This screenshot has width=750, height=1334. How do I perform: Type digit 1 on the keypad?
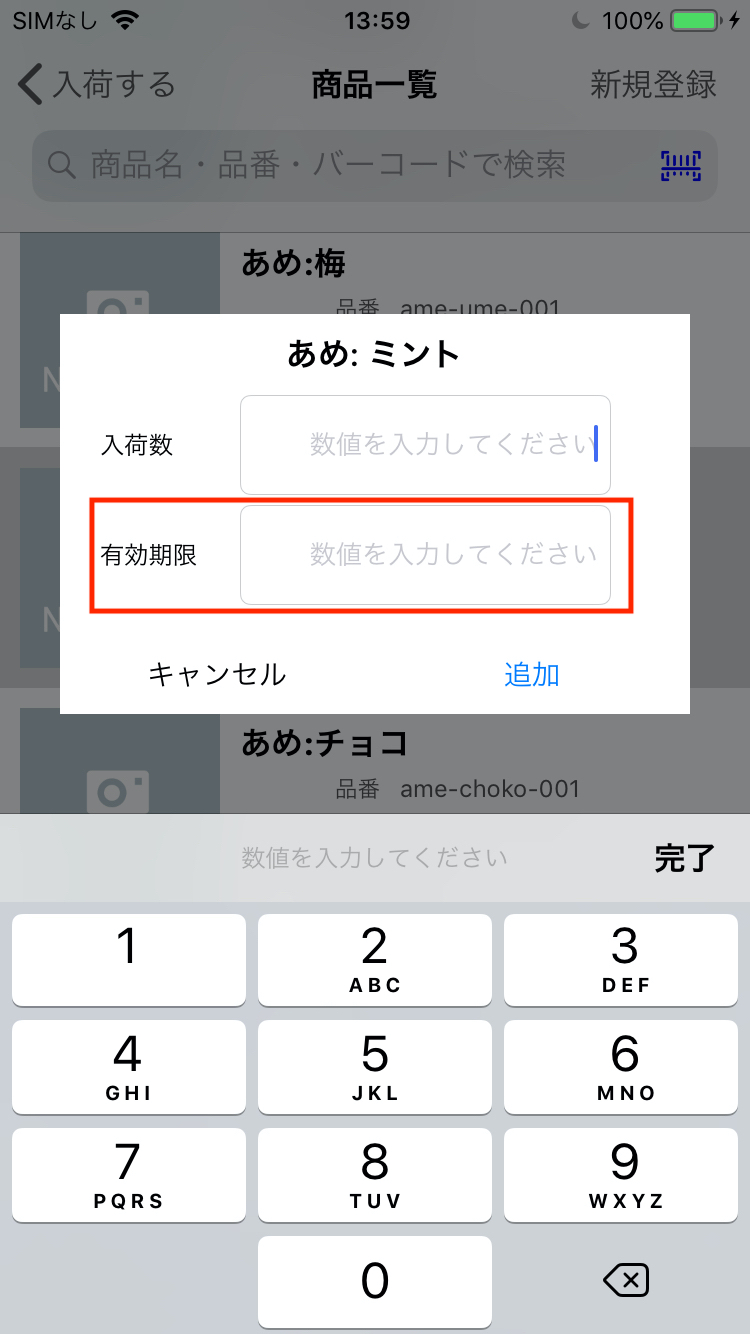pyautogui.click(x=129, y=959)
